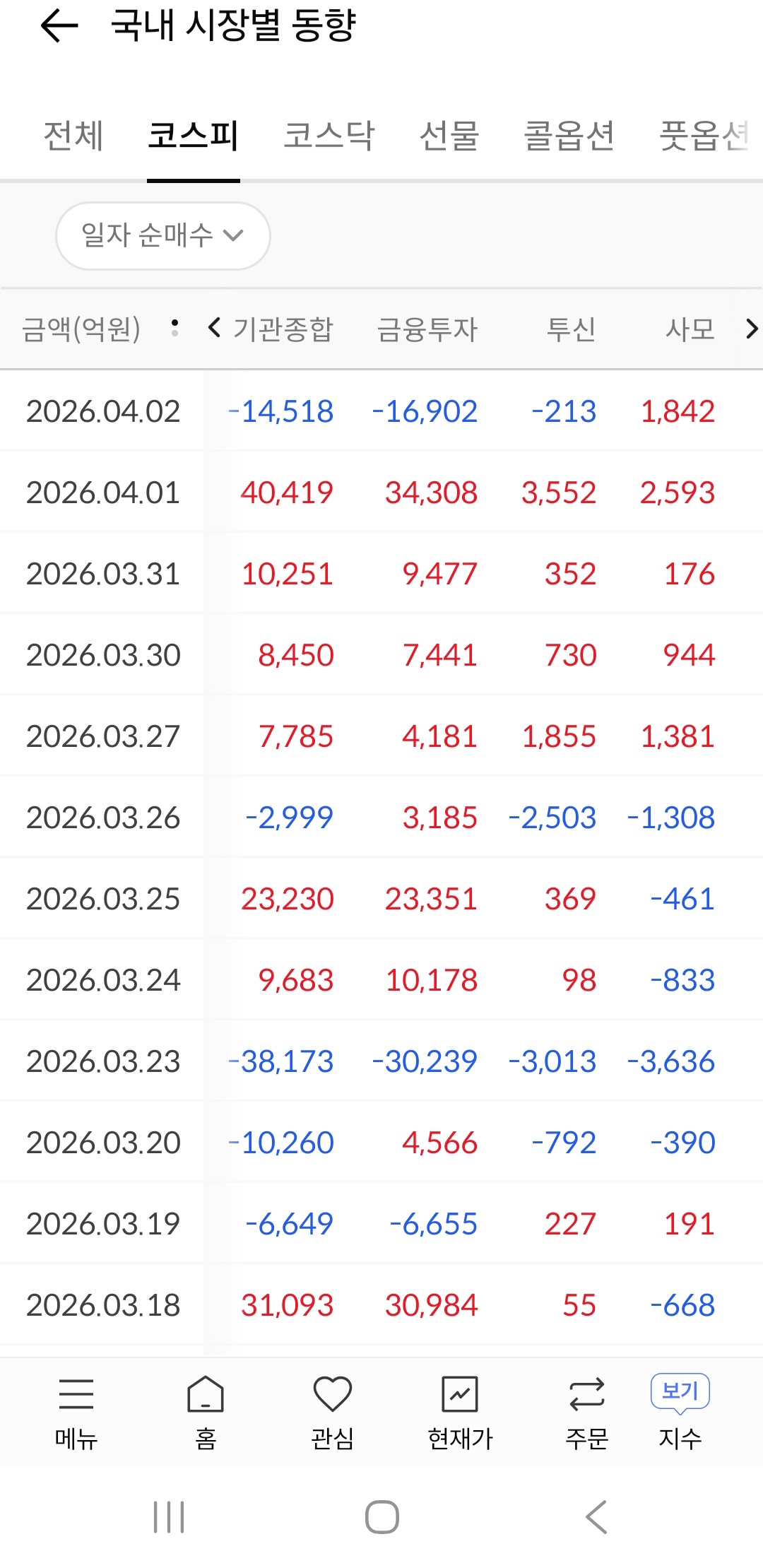Select the 코스피 tab
763x1568 pixels.
click(193, 135)
